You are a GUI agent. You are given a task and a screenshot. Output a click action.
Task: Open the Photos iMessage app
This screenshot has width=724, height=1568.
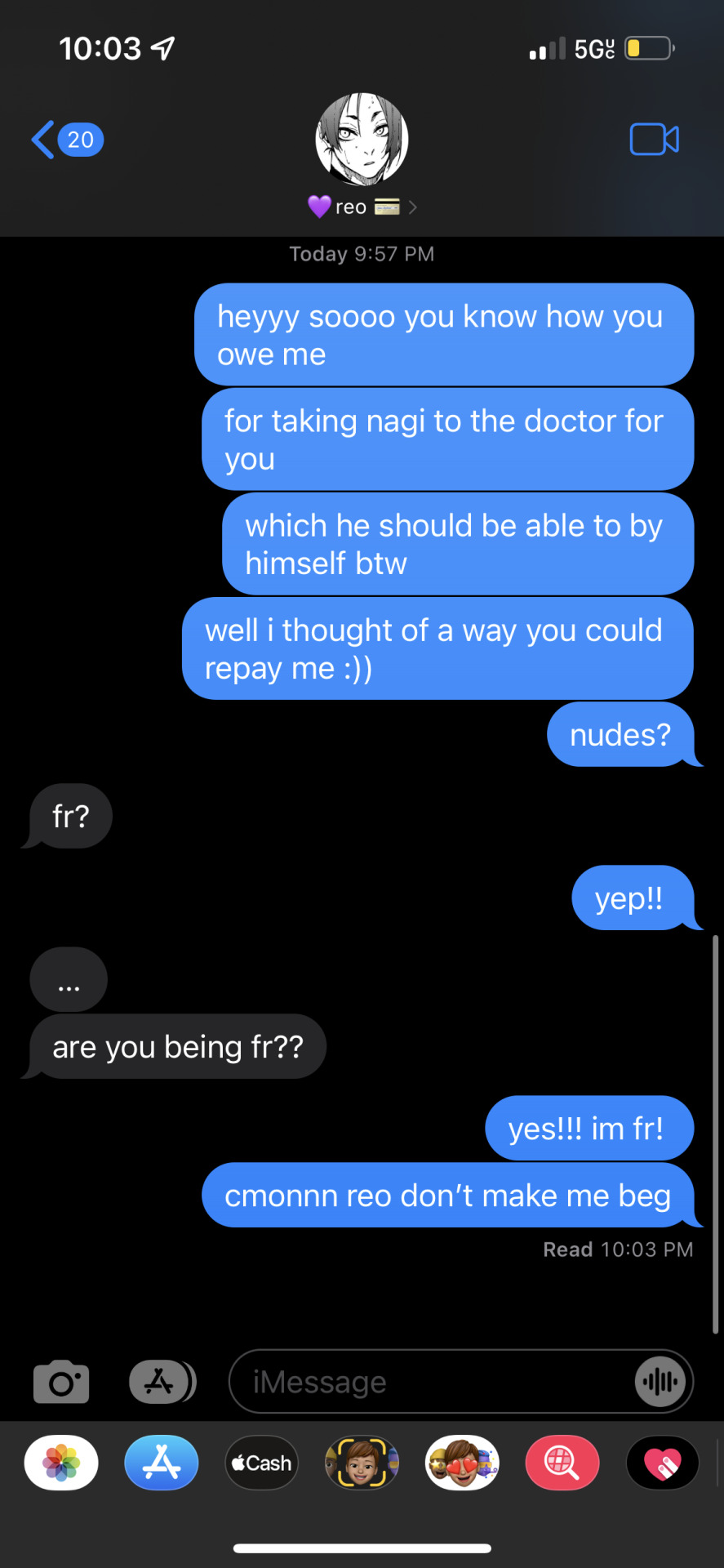61,1463
